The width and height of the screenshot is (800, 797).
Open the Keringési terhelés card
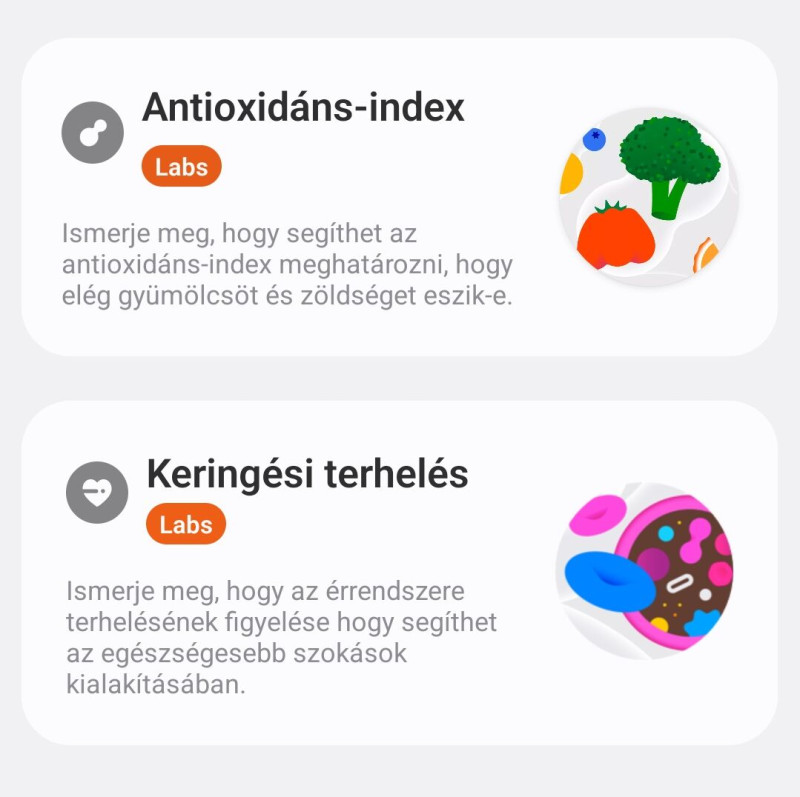point(400,573)
